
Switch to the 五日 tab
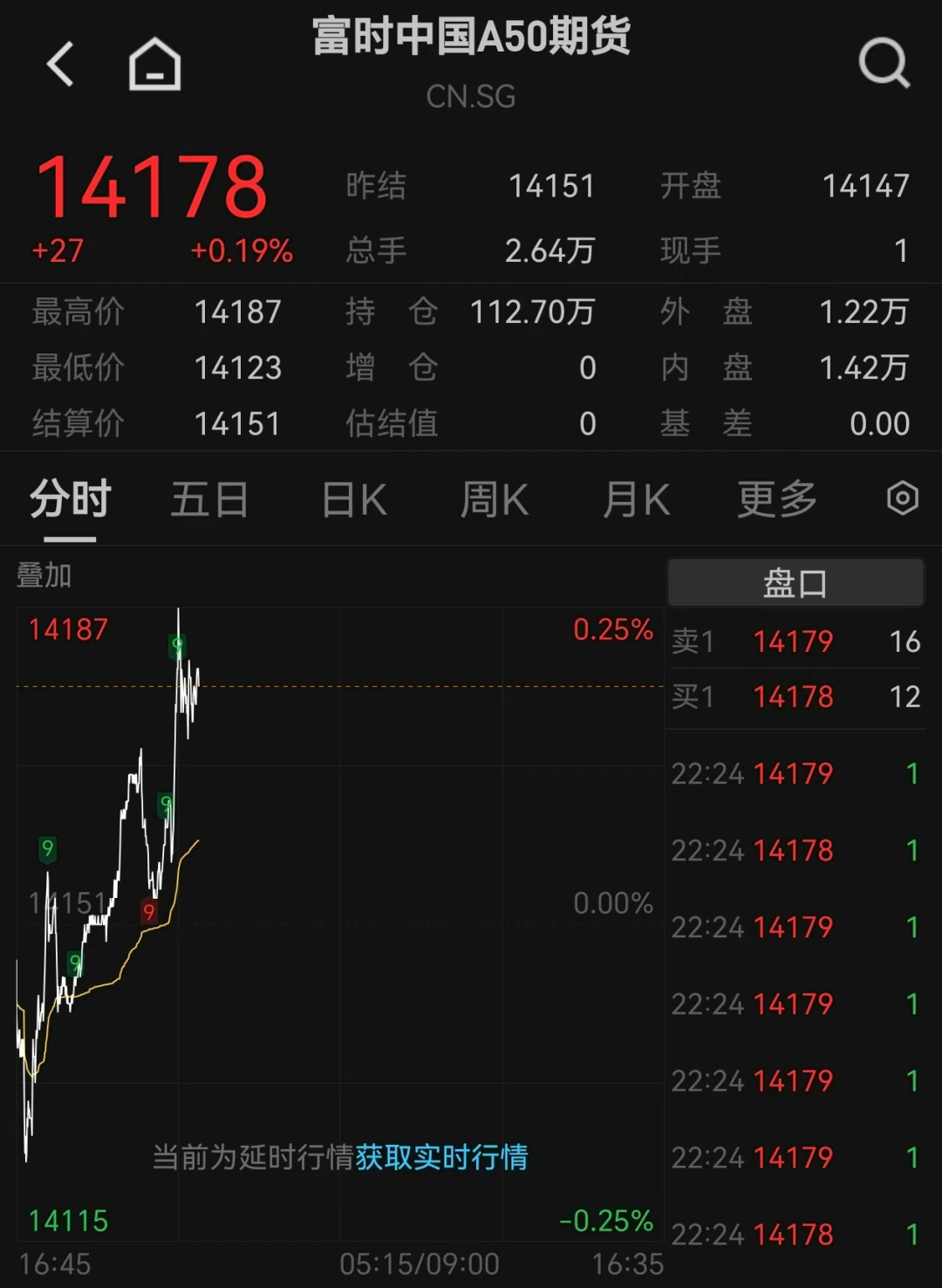point(209,500)
